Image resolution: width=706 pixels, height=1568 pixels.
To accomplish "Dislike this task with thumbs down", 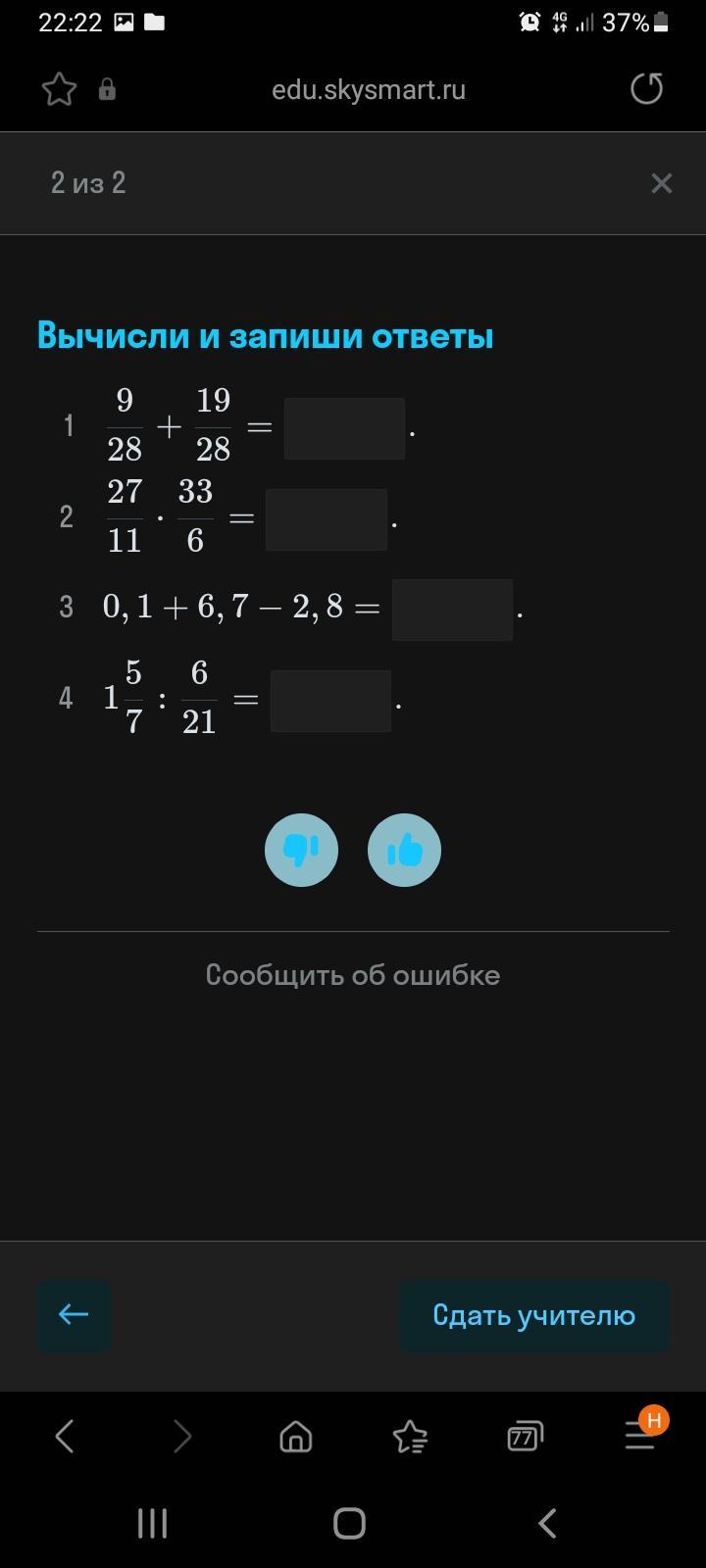I will [x=301, y=850].
